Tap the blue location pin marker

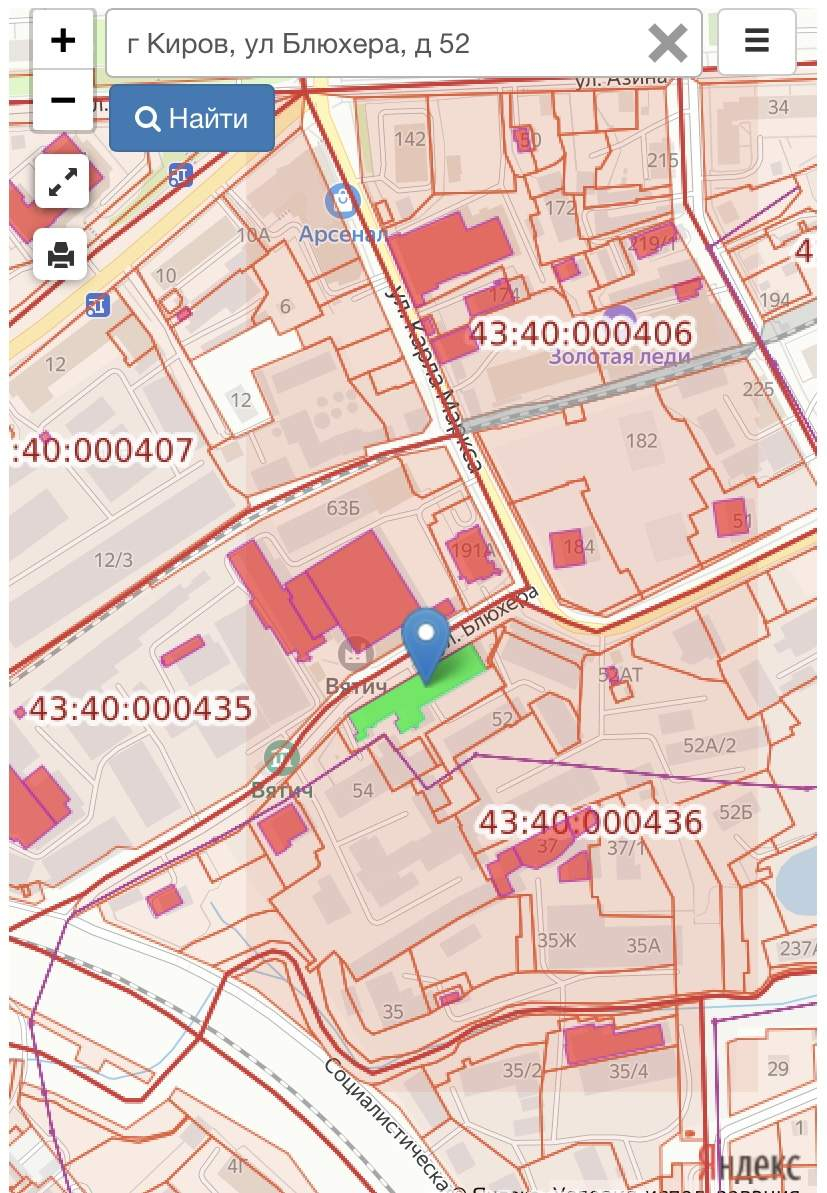[427, 640]
